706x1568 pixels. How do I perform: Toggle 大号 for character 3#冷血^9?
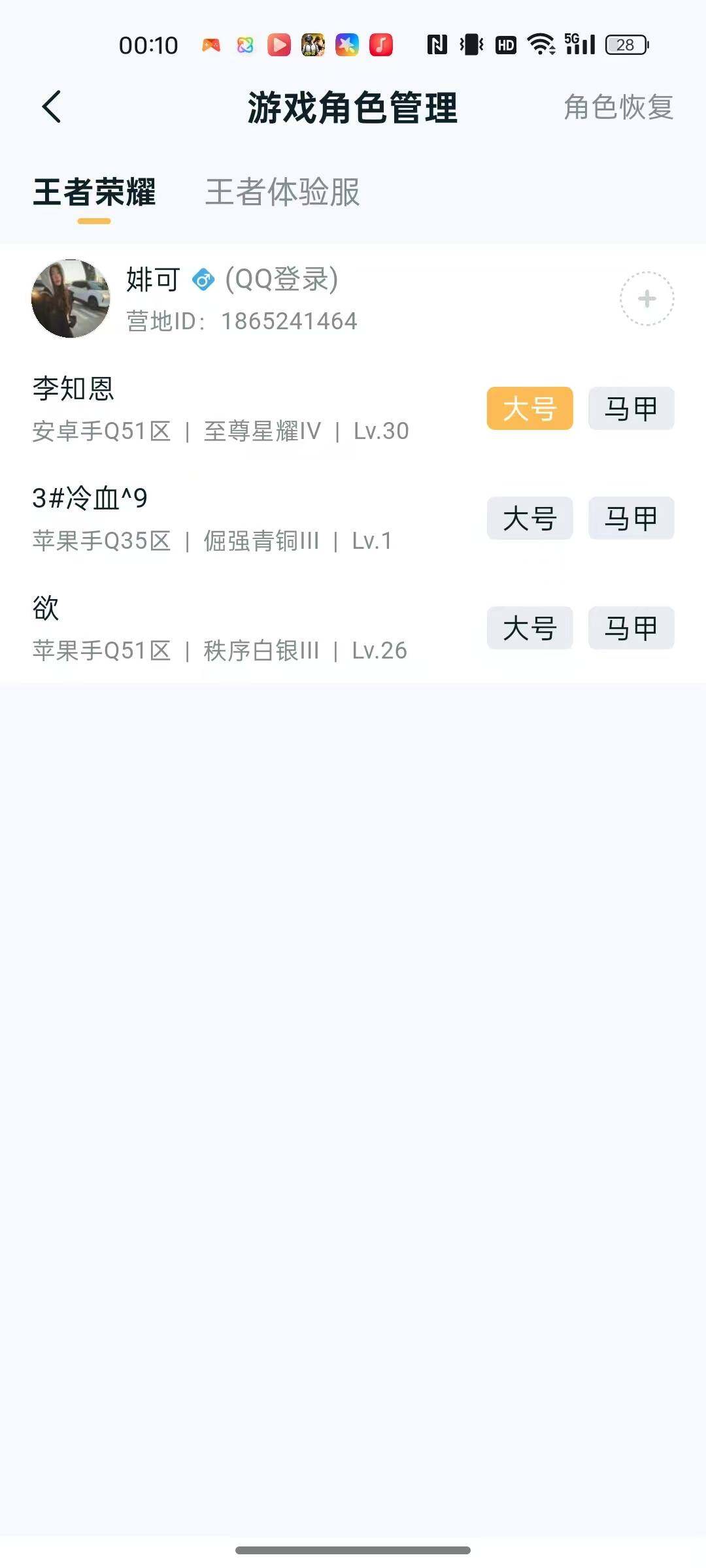[x=529, y=518]
